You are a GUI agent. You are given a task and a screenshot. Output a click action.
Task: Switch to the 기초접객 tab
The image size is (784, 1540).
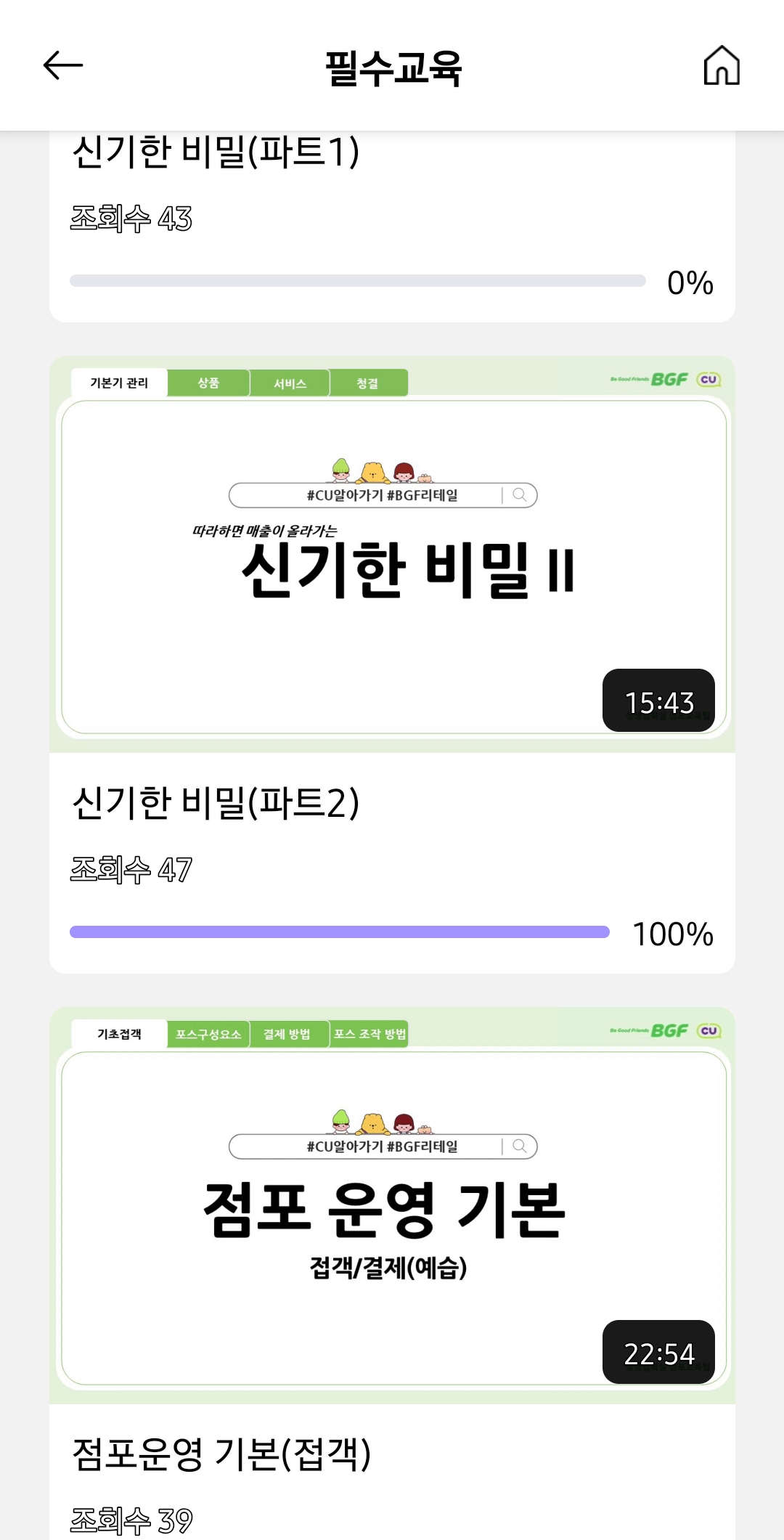pos(118,1034)
